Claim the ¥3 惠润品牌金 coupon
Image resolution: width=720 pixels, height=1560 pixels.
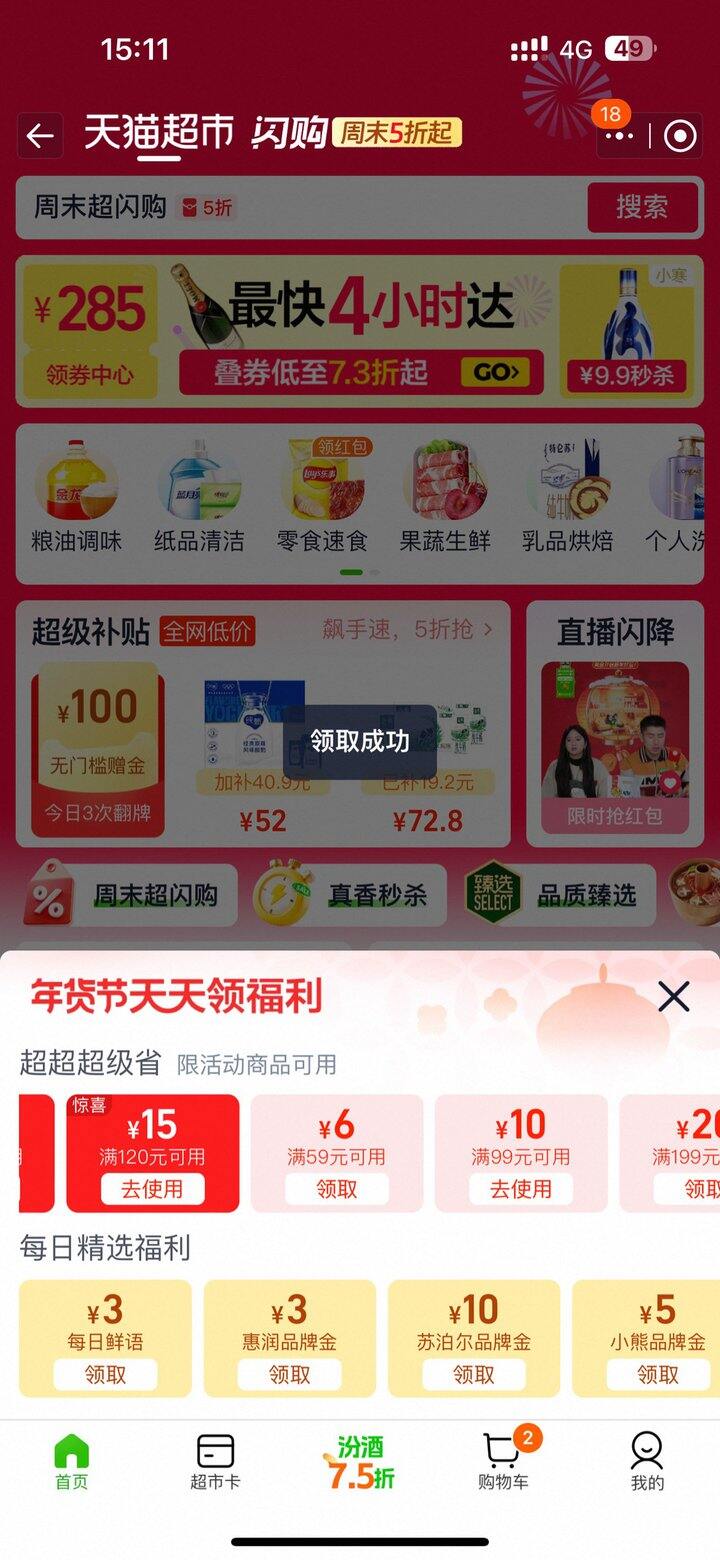(289, 1374)
